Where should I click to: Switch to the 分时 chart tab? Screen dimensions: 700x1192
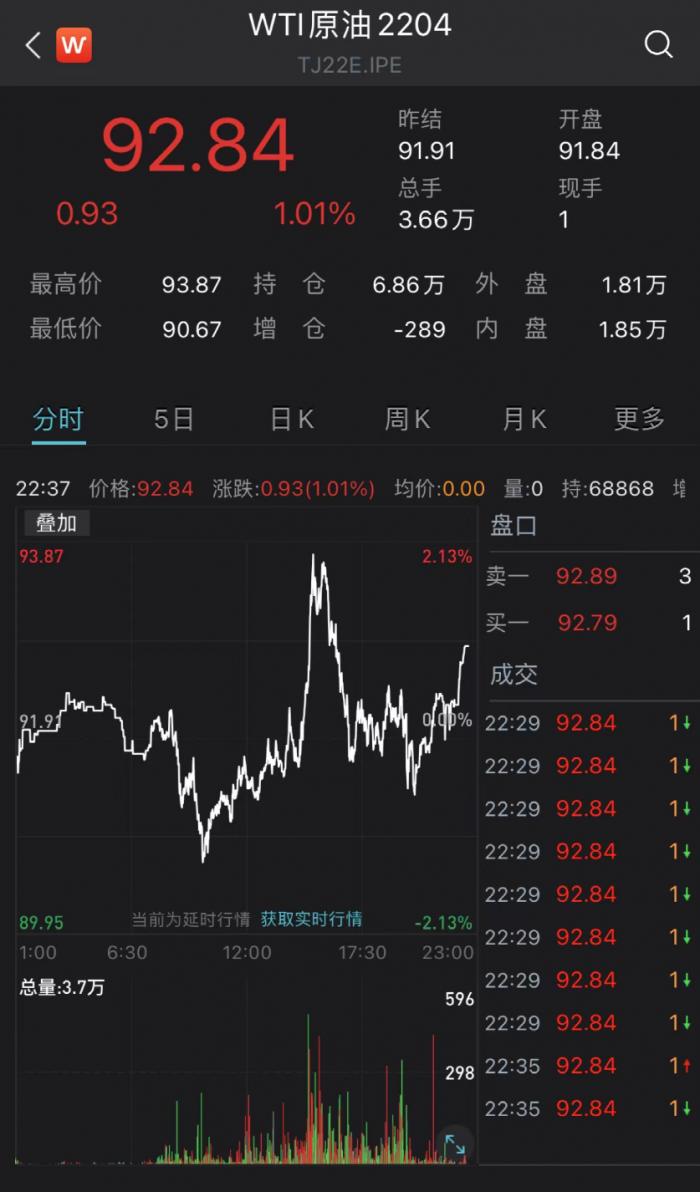58,419
